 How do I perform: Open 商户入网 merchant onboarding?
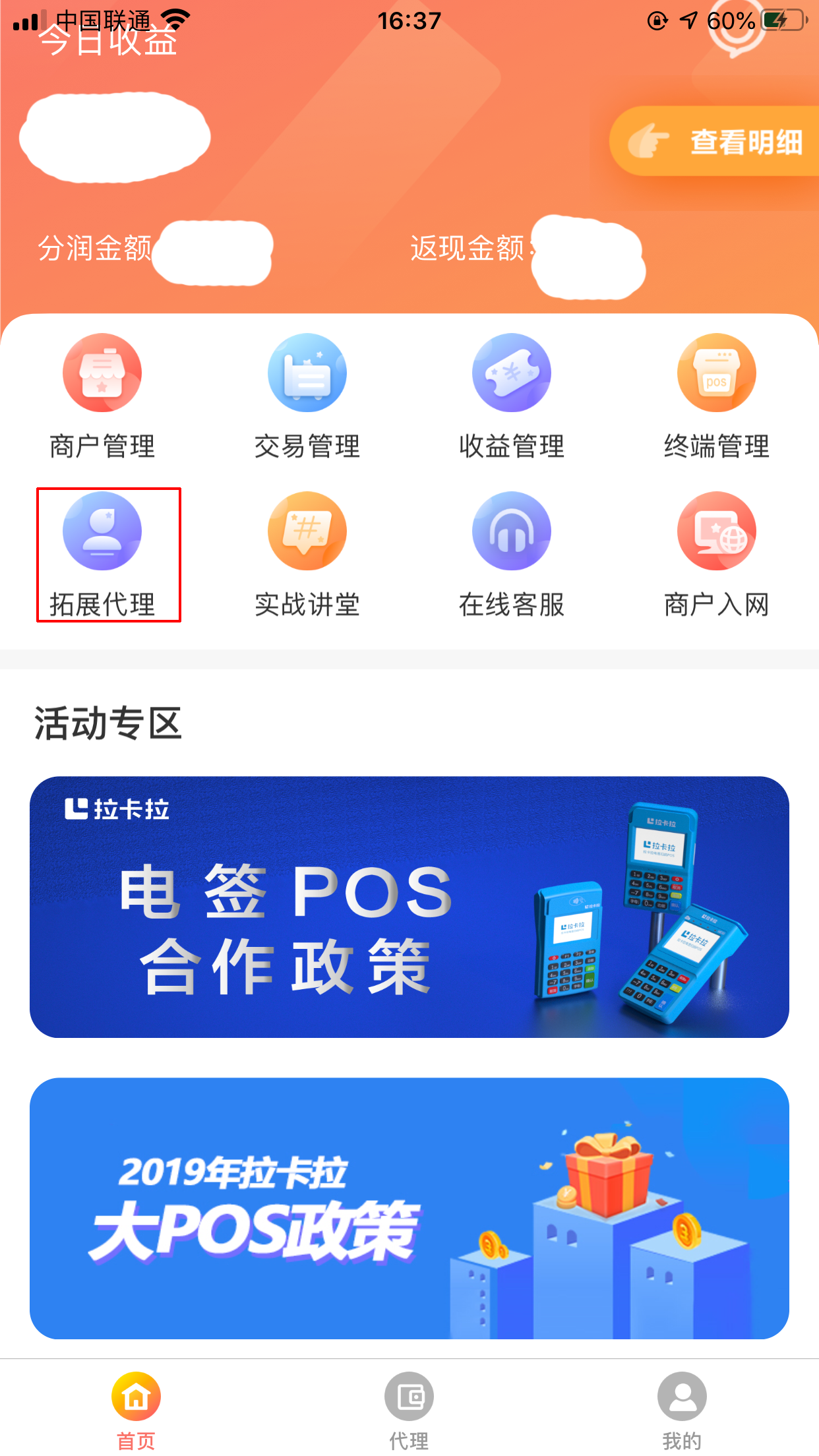pos(716,554)
